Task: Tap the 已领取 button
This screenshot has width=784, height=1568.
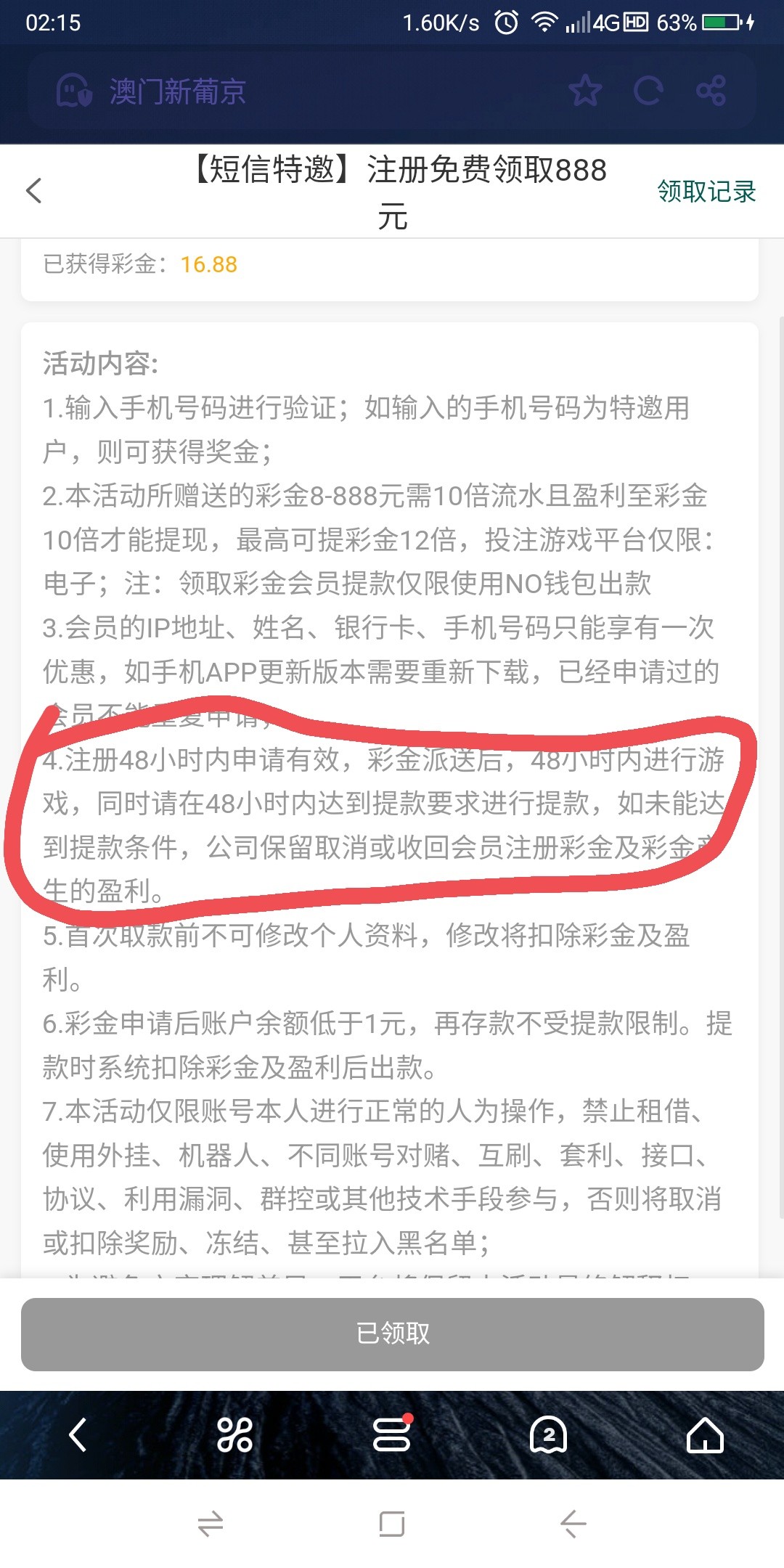Action: [392, 1334]
